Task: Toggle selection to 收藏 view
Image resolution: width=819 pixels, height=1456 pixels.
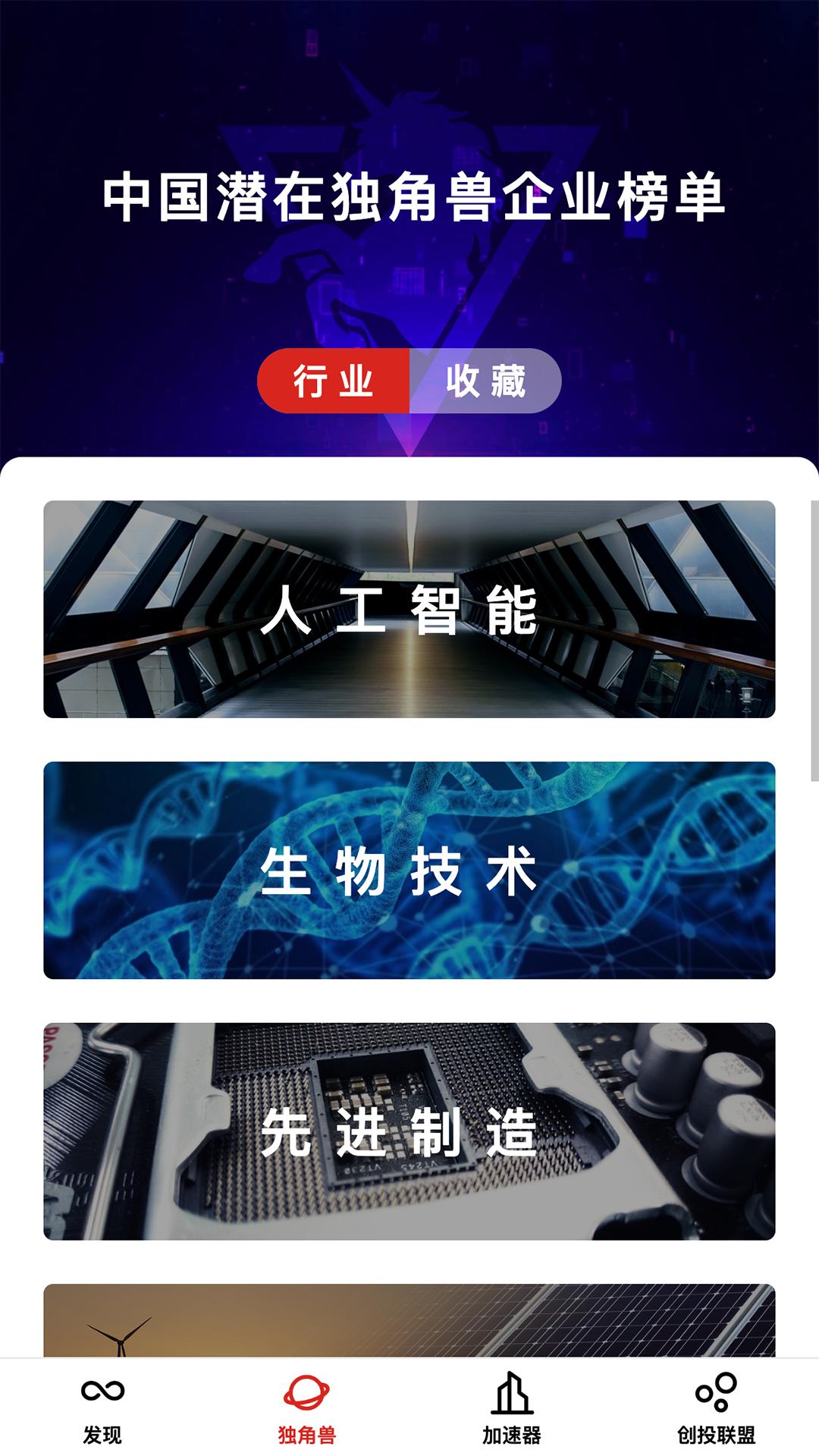Action: [x=485, y=381]
